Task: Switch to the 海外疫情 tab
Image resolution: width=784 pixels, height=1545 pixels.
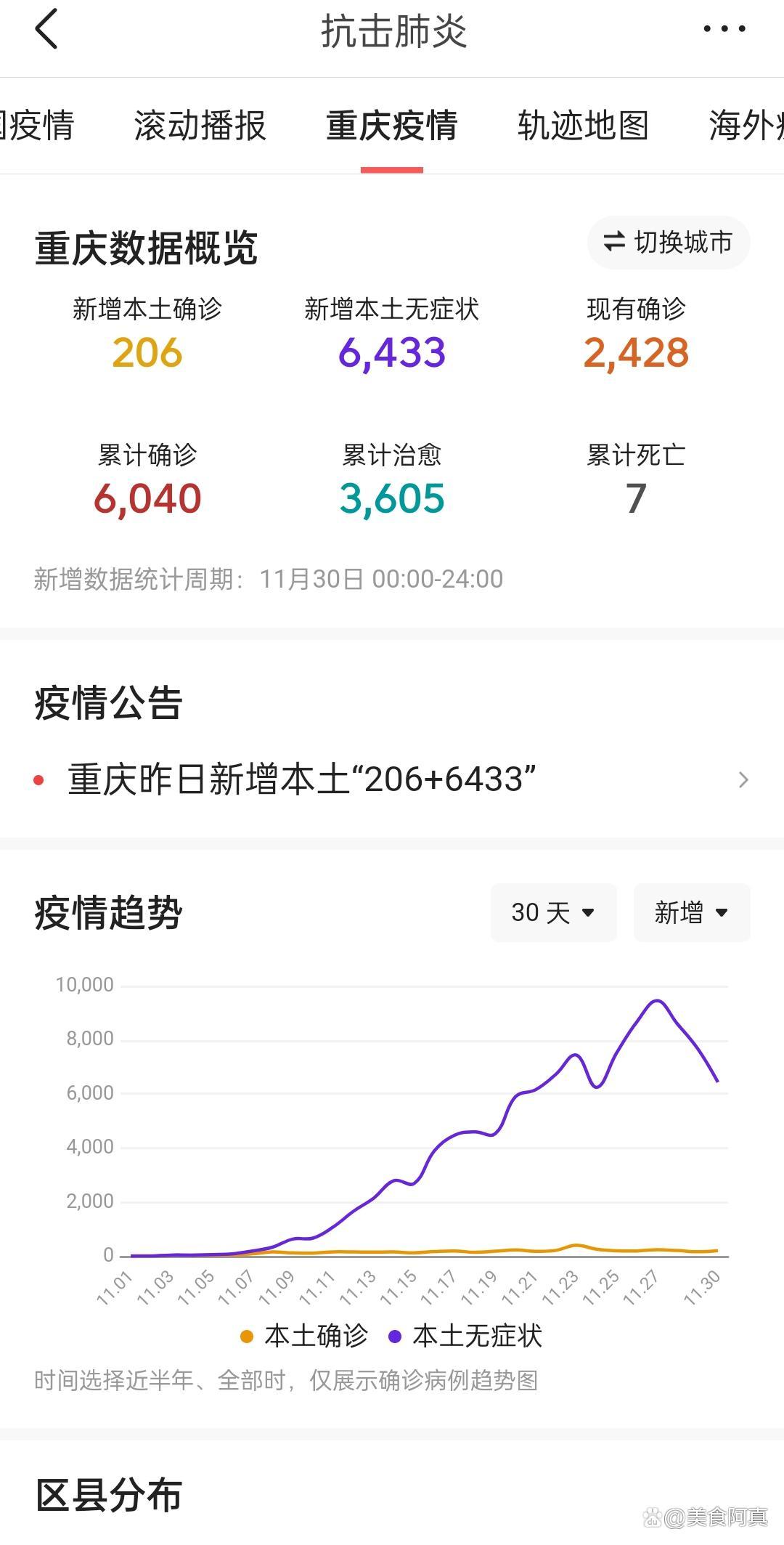Action: tap(746, 125)
